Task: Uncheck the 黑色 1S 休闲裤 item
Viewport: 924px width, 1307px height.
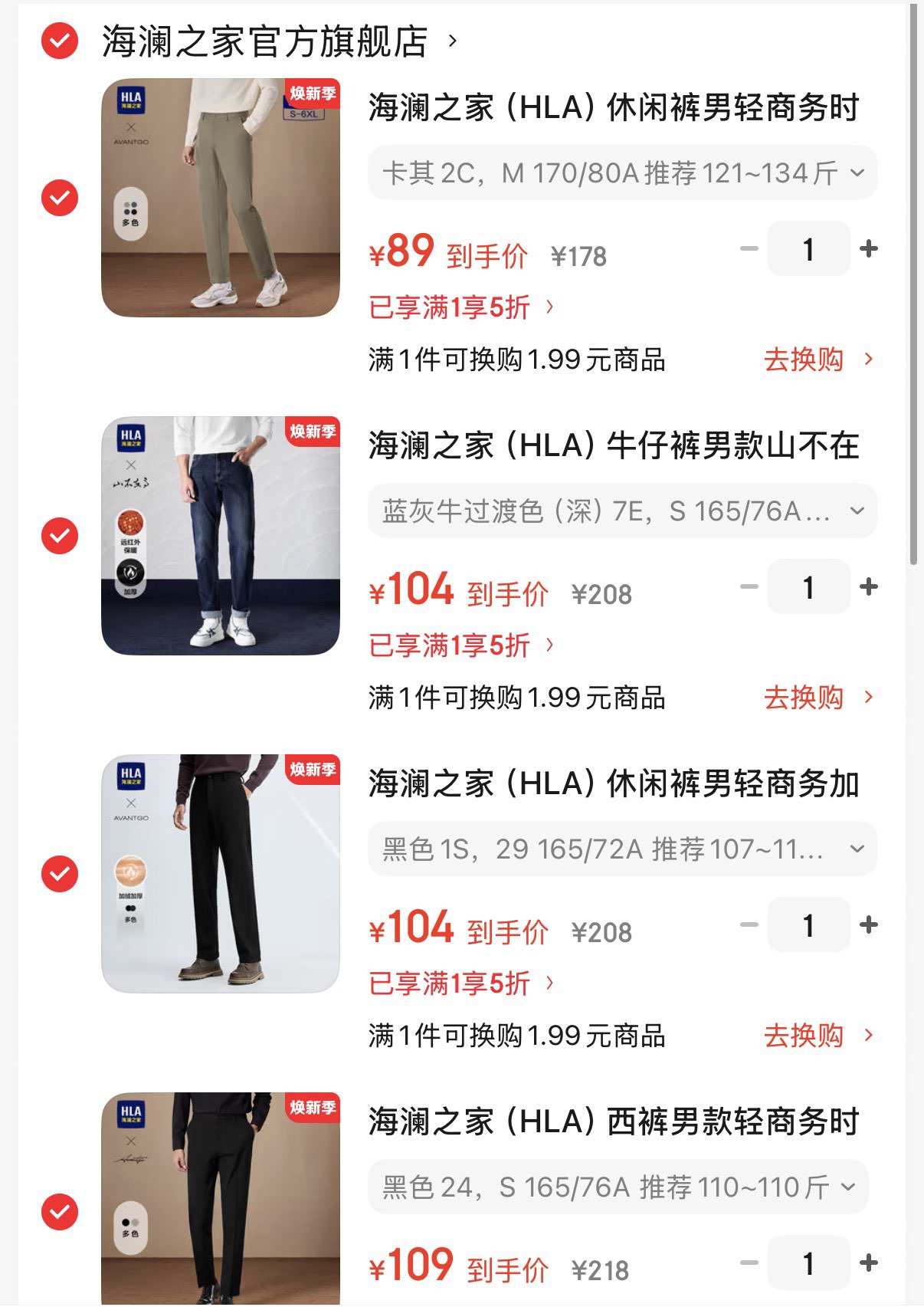Action: (x=60, y=873)
